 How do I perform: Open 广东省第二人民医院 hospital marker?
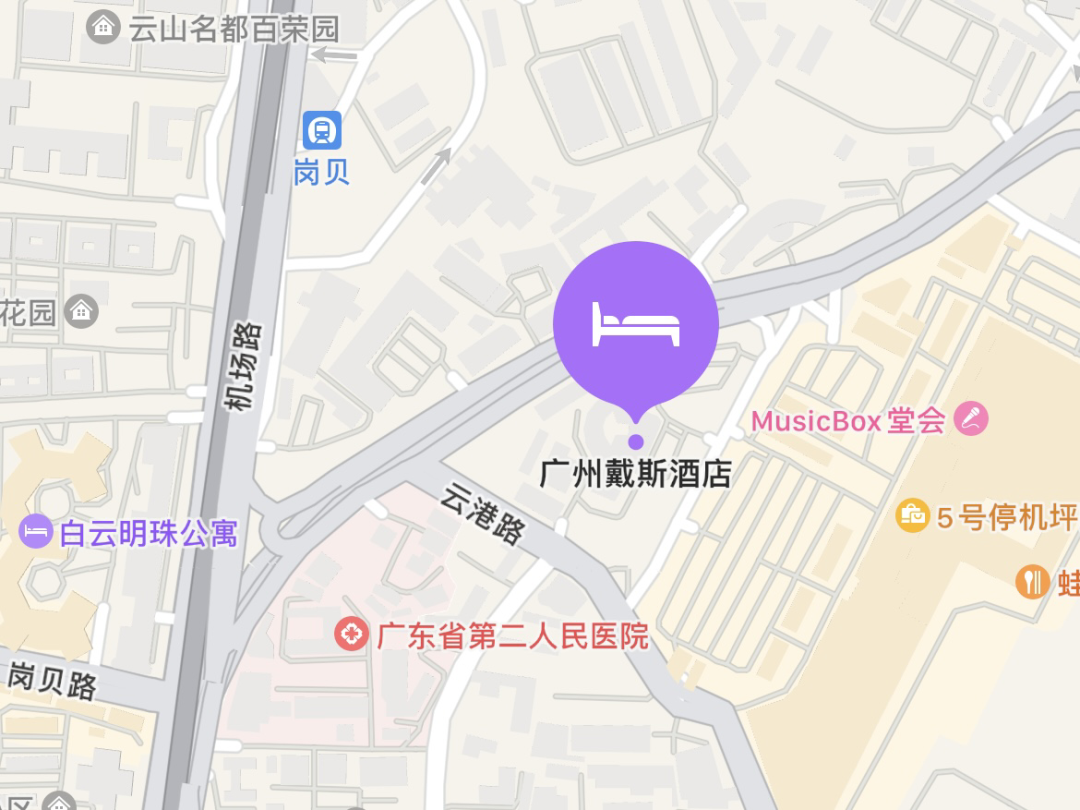coord(351,634)
